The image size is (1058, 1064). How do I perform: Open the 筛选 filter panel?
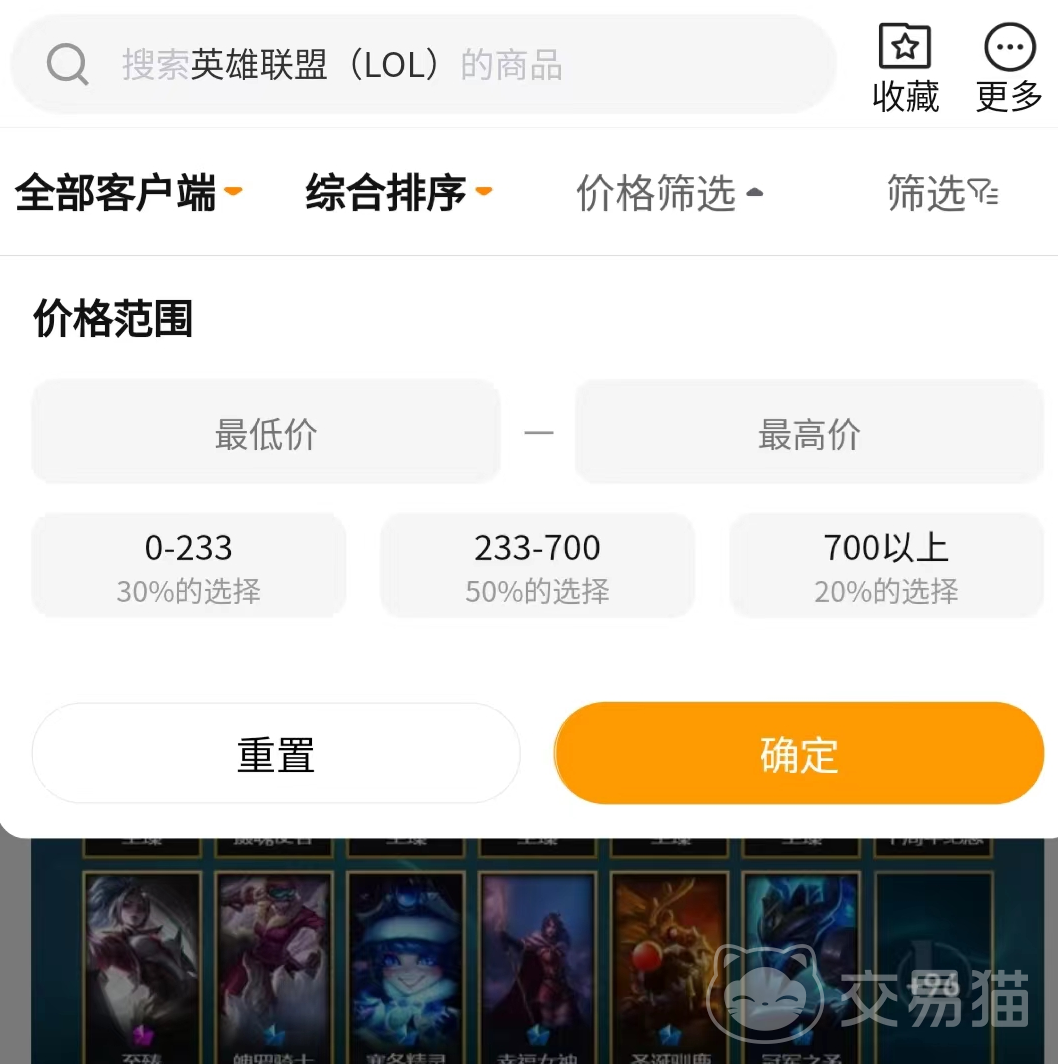coord(941,193)
